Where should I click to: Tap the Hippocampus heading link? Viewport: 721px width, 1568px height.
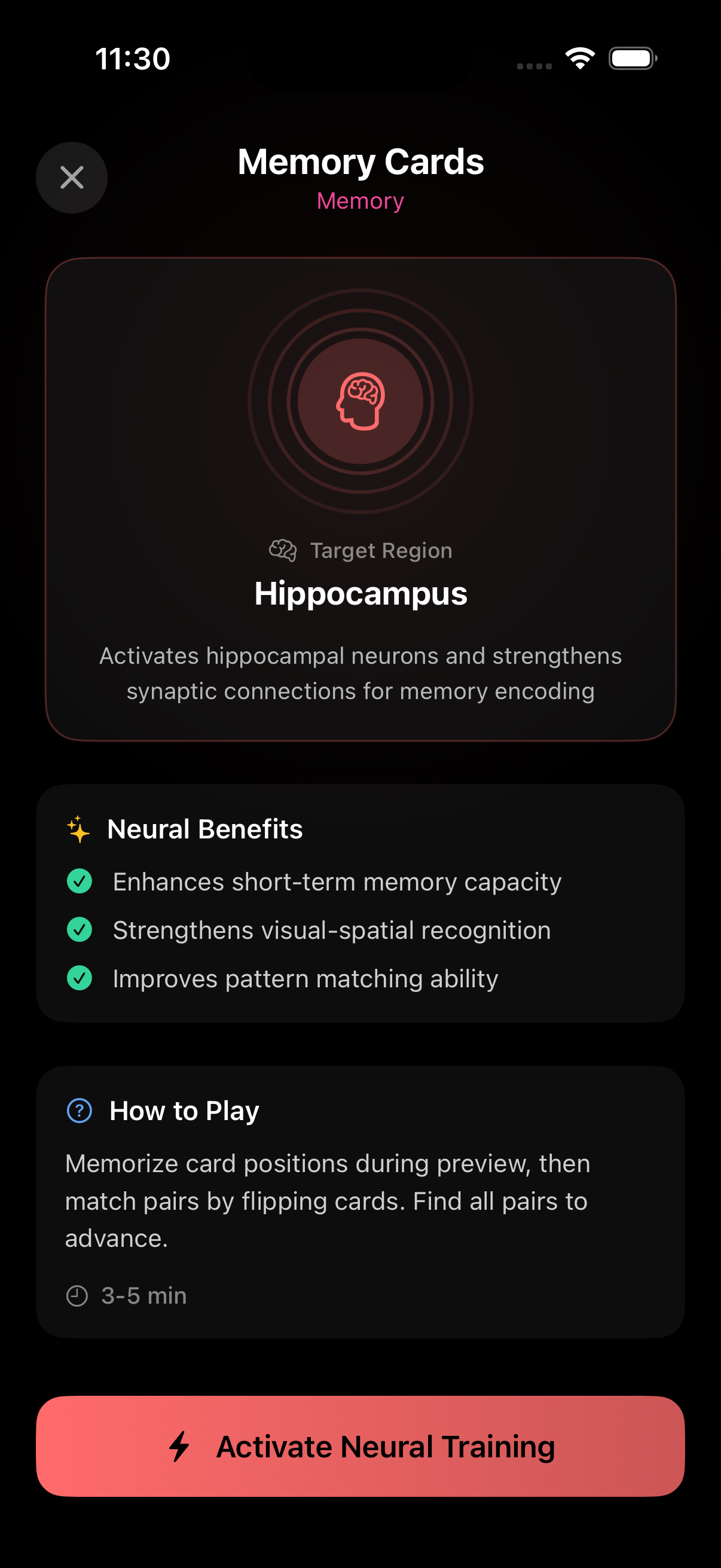tap(360, 593)
